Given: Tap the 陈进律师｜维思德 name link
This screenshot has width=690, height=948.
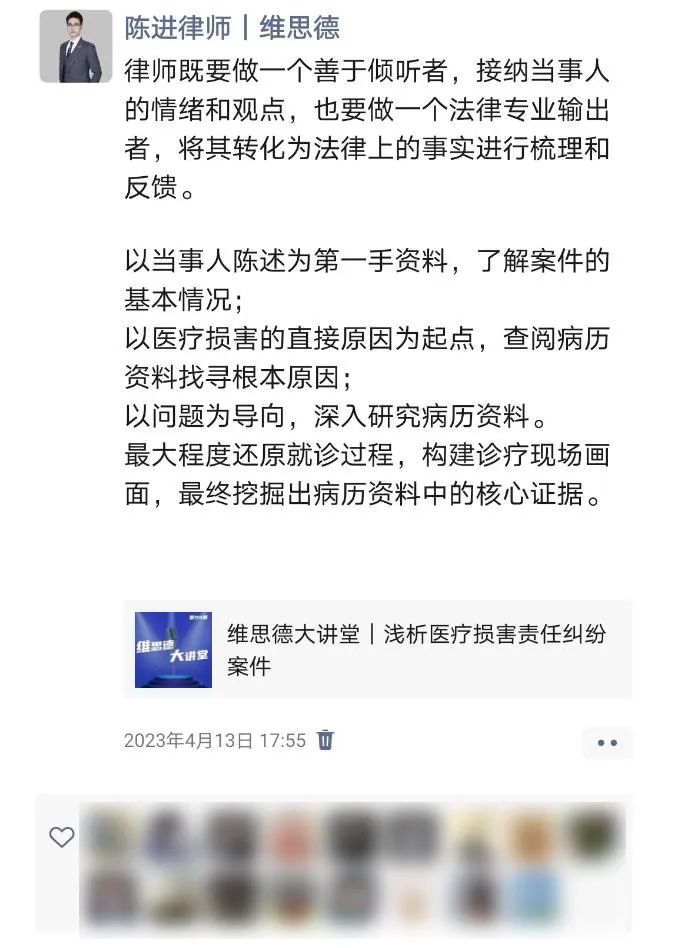Looking at the screenshot, I should pyautogui.click(x=232, y=28).
